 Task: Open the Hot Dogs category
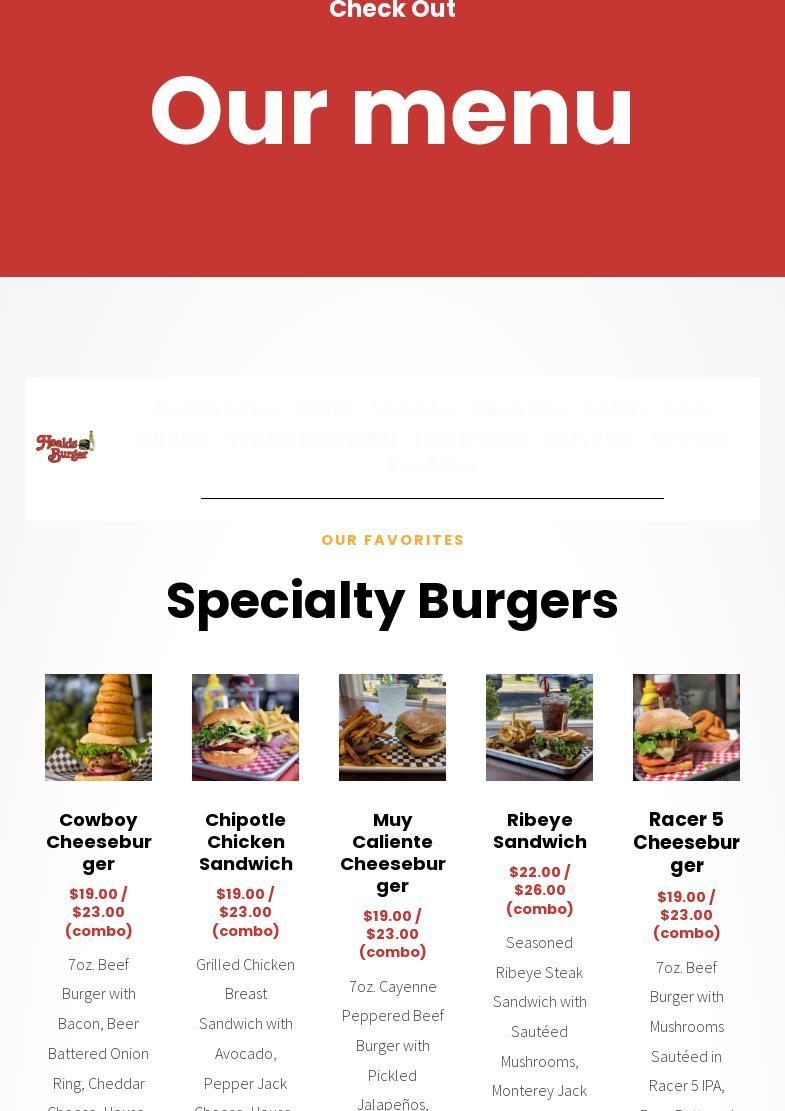[614, 409]
